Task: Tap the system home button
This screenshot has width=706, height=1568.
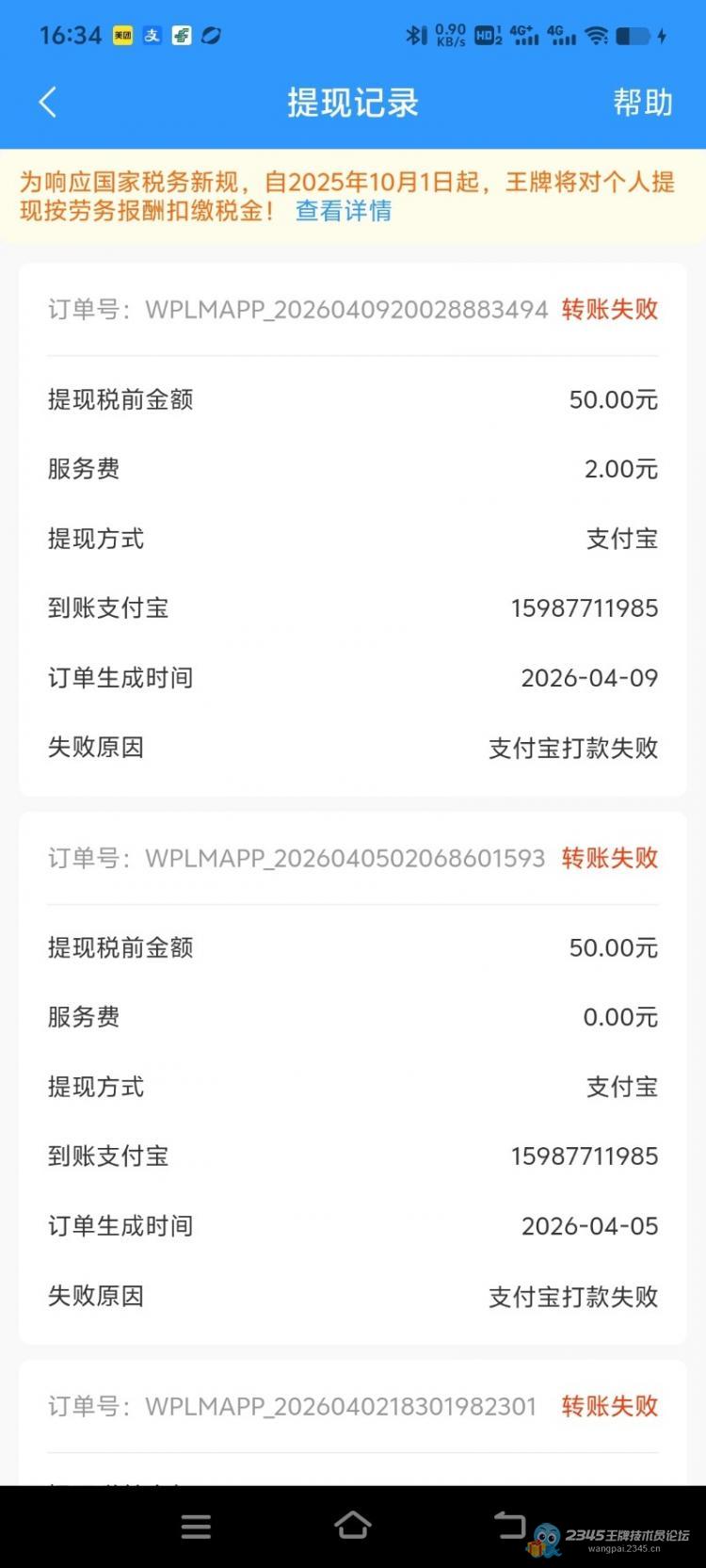Action: (x=353, y=1526)
